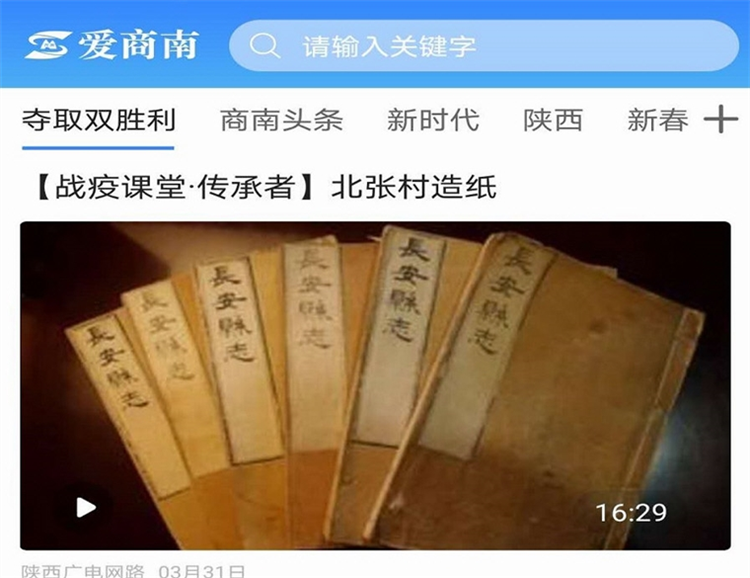Image resolution: width=750 pixels, height=578 pixels.
Task: Go to the 陕西 tab
Action: tap(552, 121)
